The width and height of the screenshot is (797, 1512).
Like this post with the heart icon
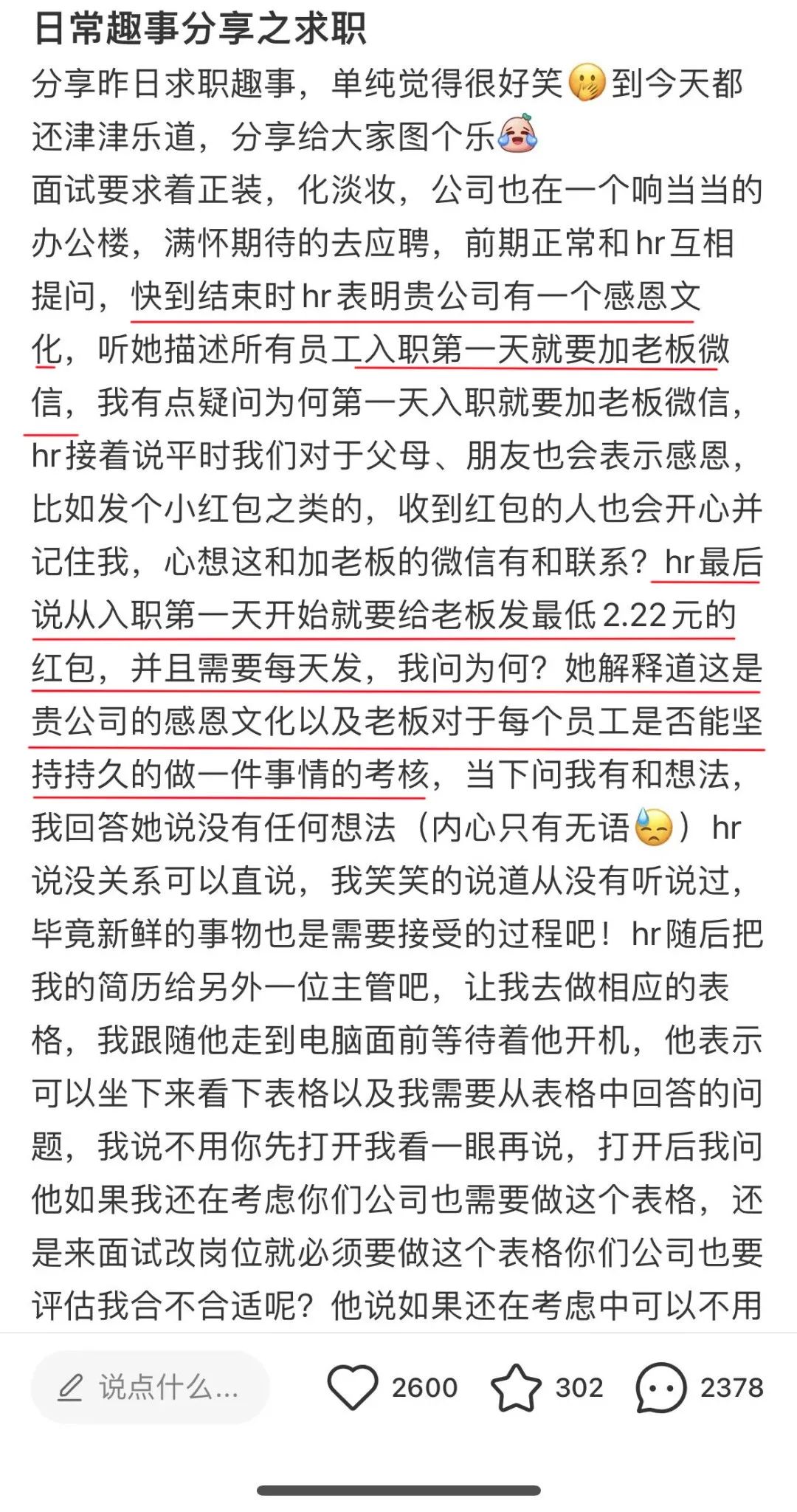coord(352,1388)
